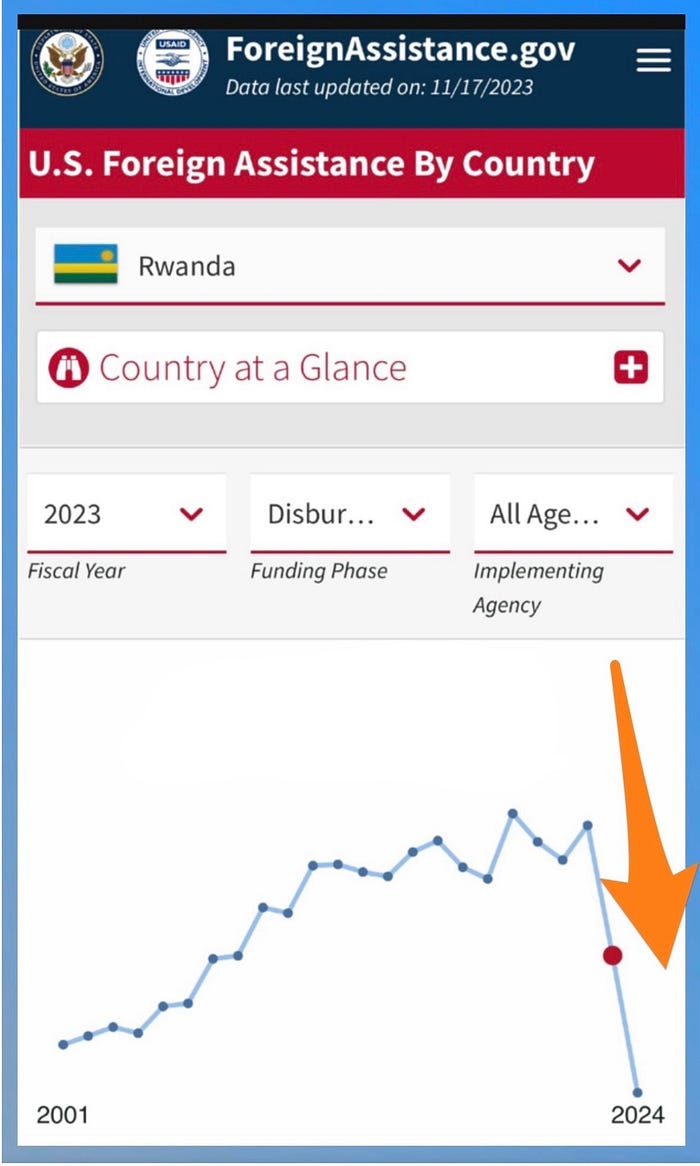The height and width of the screenshot is (1166, 700).
Task: Change the 2023 fiscal year dropdown
Action: [x=126, y=514]
